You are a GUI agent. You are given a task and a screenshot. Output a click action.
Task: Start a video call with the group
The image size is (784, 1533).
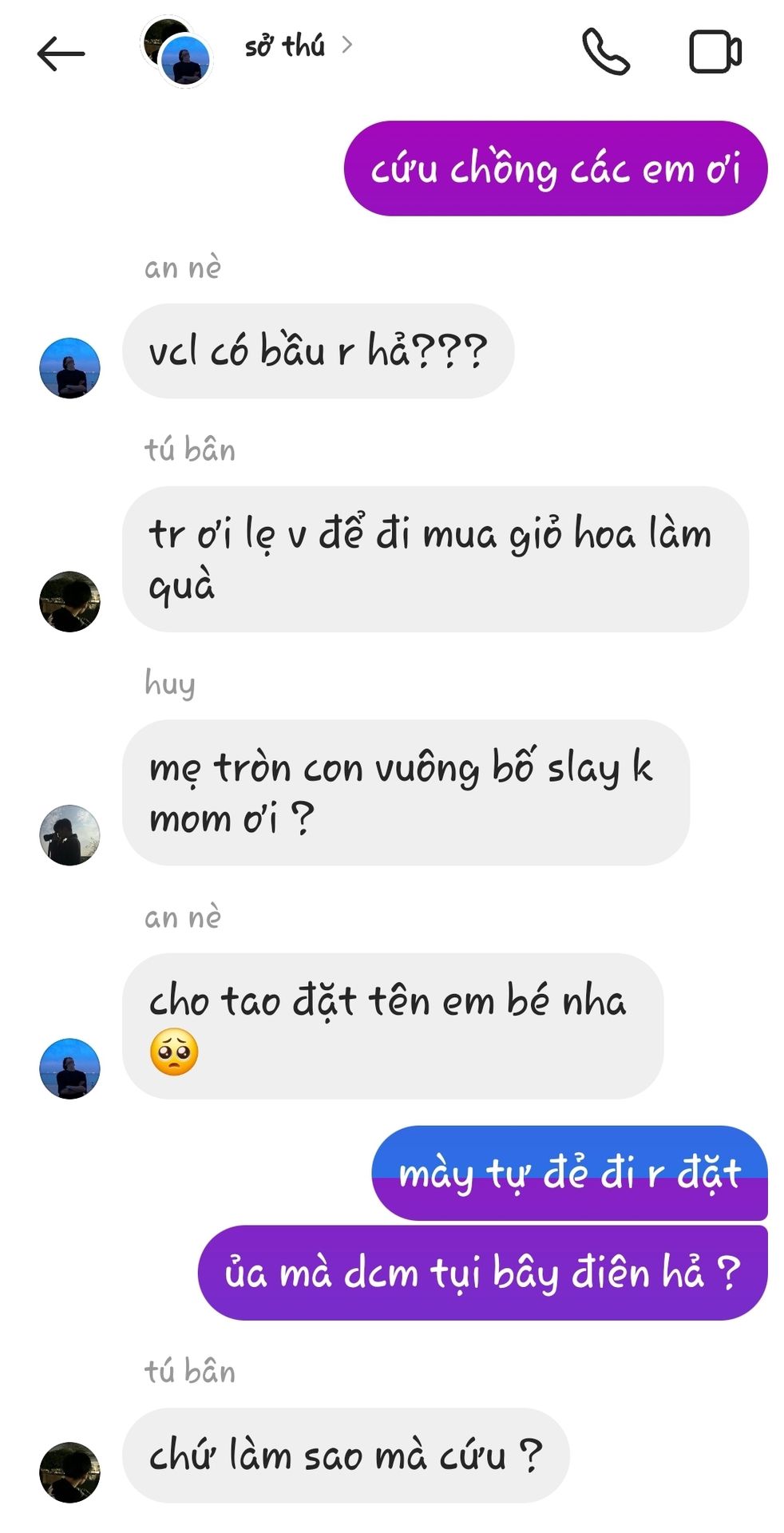715,52
